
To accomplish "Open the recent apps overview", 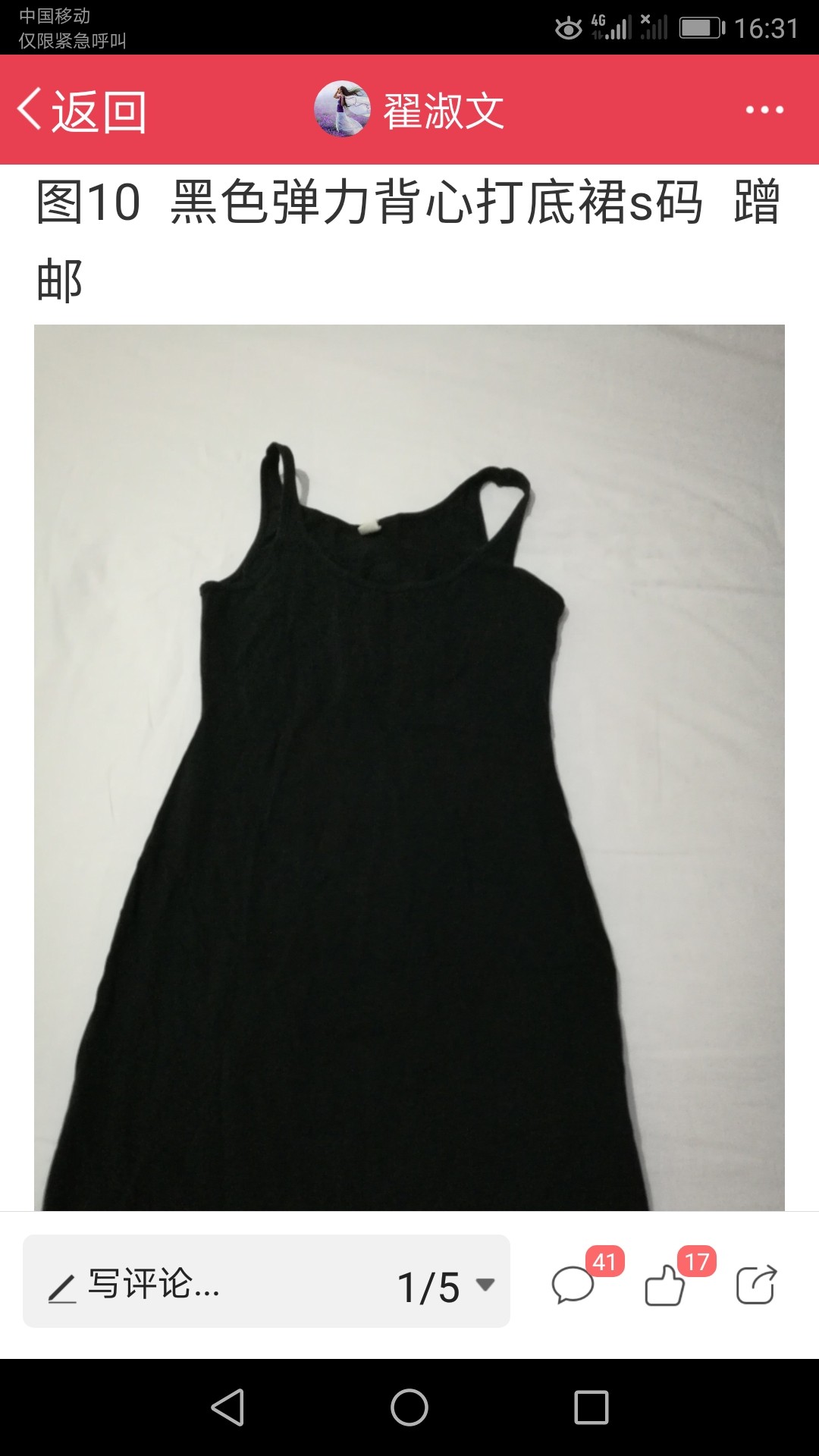I will (x=591, y=1407).
